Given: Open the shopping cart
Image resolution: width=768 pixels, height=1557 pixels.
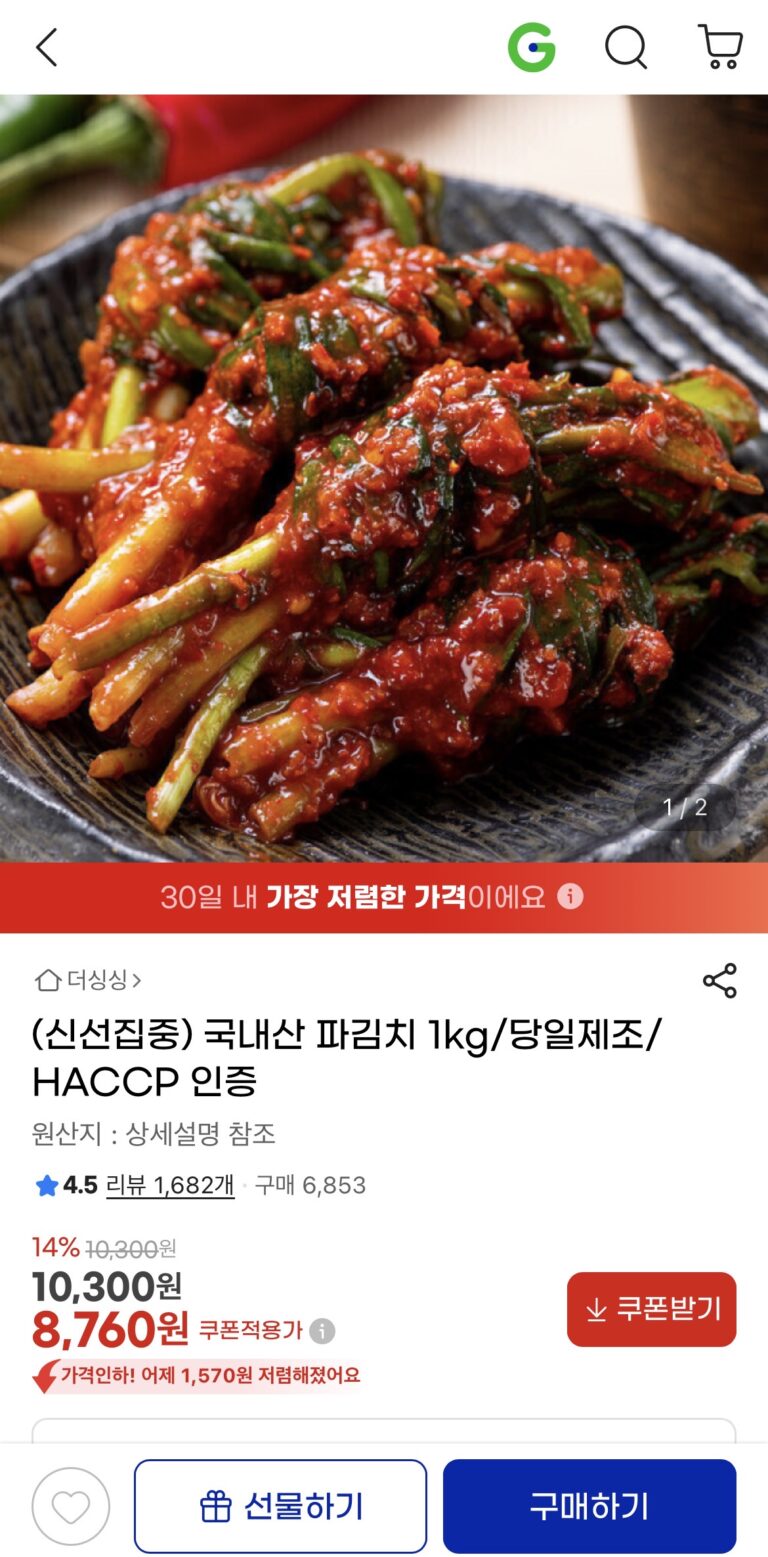Looking at the screenshot, I should [x=720, y=47].
